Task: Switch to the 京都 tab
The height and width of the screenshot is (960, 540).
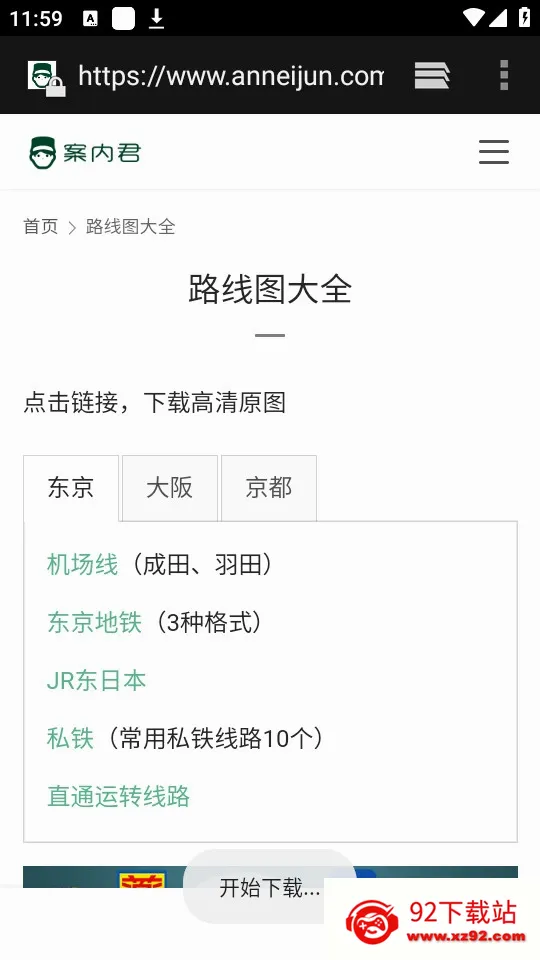Action: tap(269, 488)
